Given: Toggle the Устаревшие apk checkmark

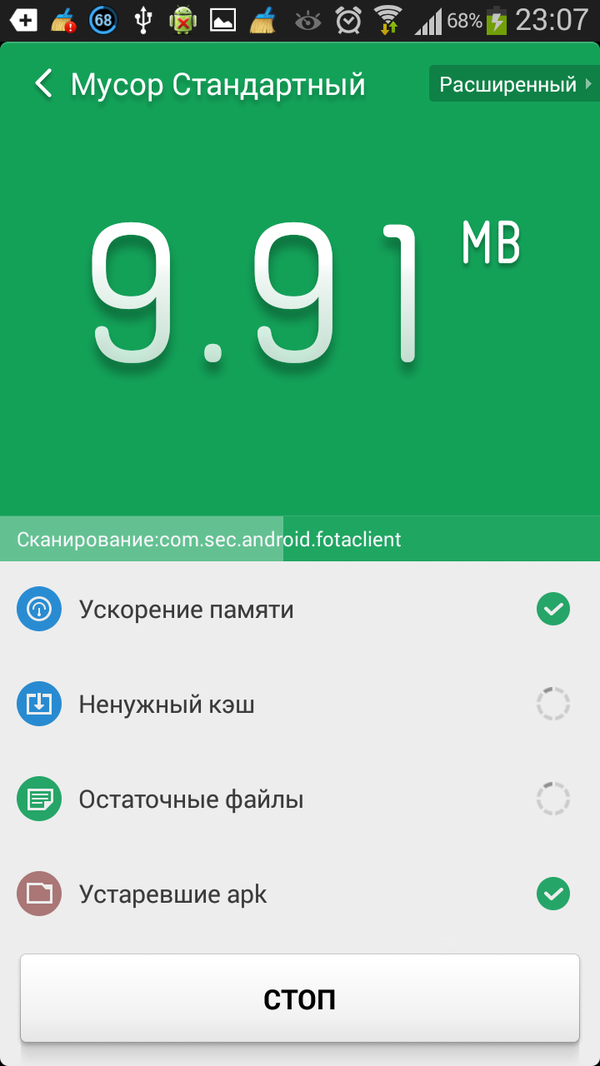Looking at the screenshot, I should 553,894.
